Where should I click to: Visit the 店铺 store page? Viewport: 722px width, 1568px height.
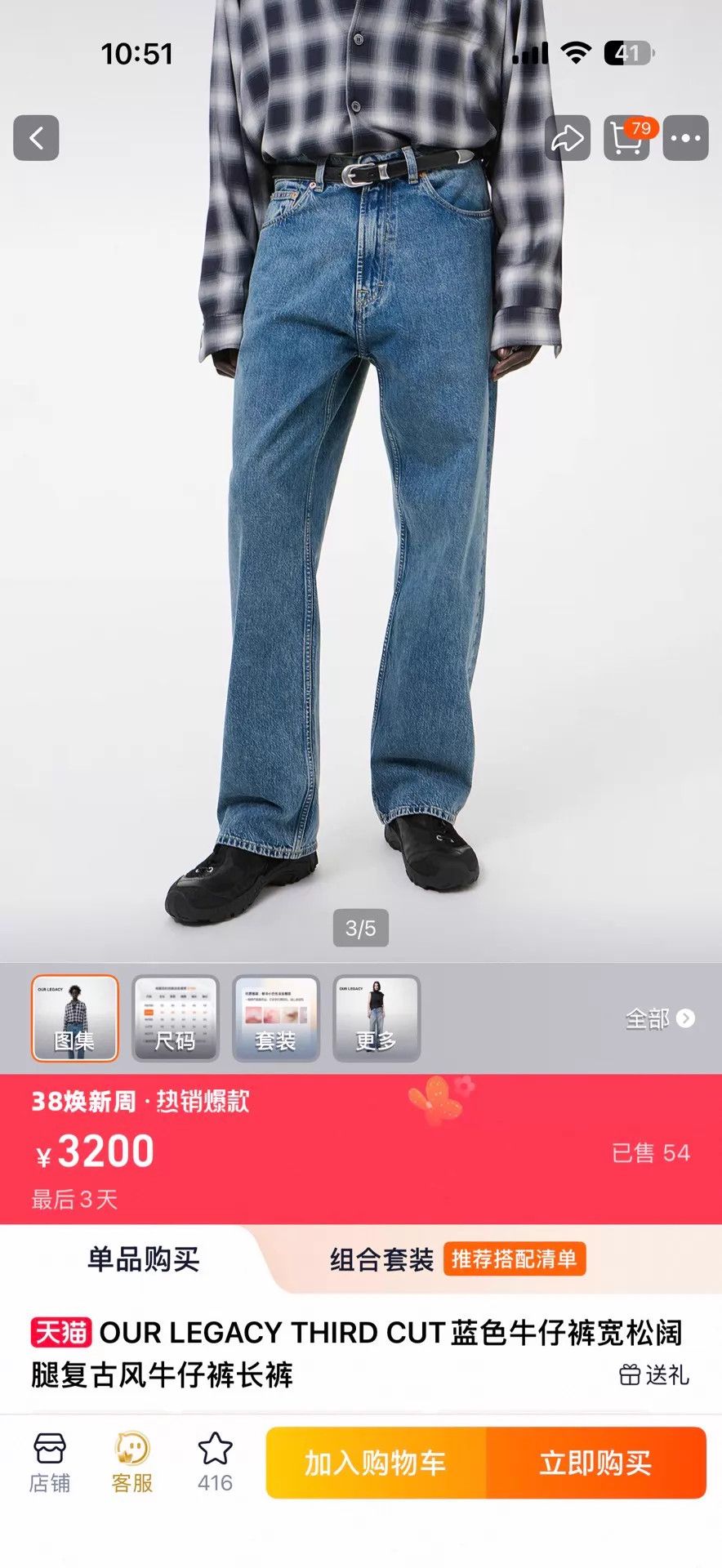pos(50,1462)
